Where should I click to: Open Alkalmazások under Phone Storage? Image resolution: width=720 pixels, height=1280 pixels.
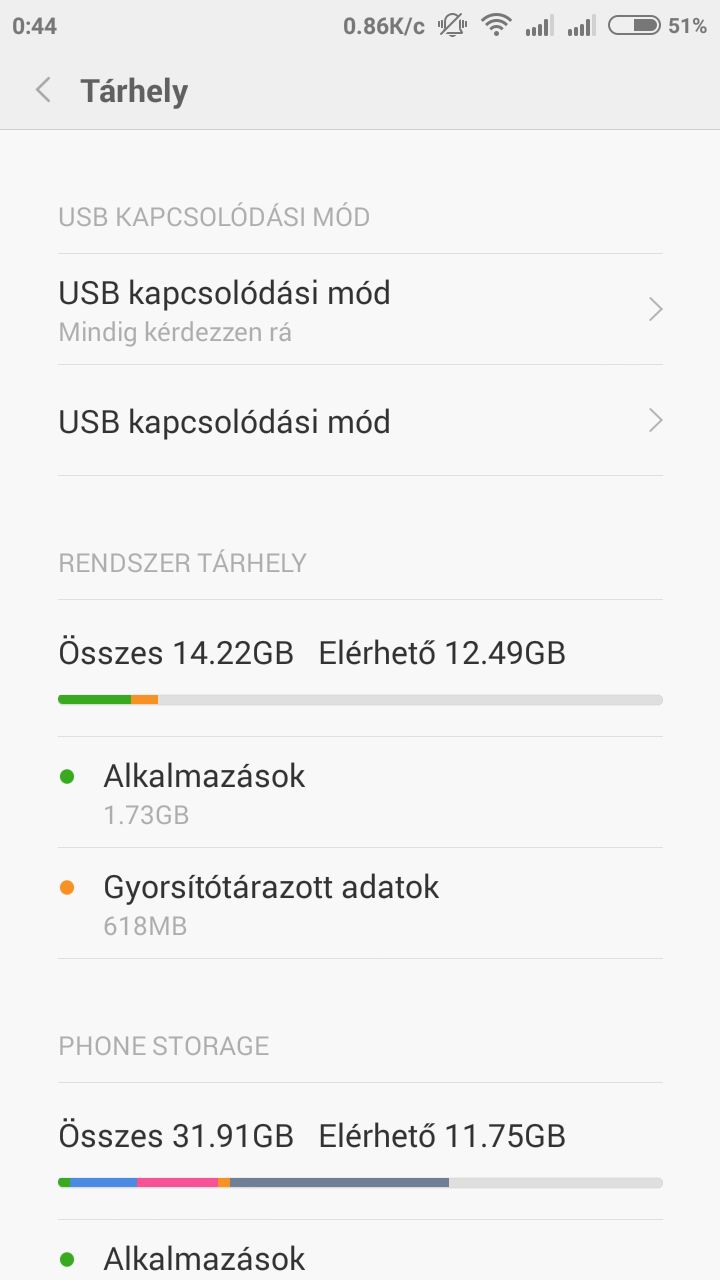360,1255
